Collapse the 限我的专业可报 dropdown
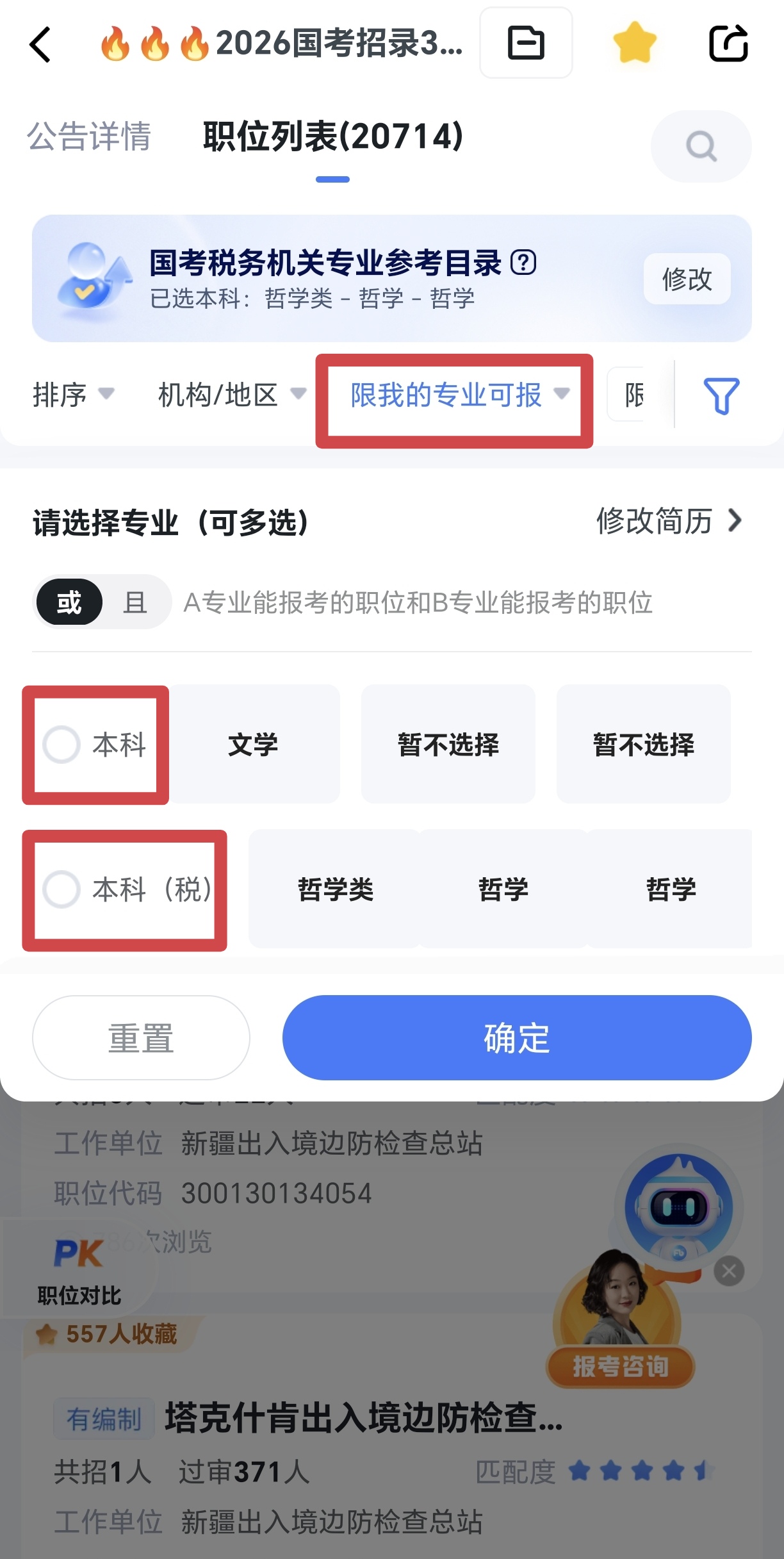Viewport: 784px width, 1559px height. pyautogui.click(x=459, y=395)
